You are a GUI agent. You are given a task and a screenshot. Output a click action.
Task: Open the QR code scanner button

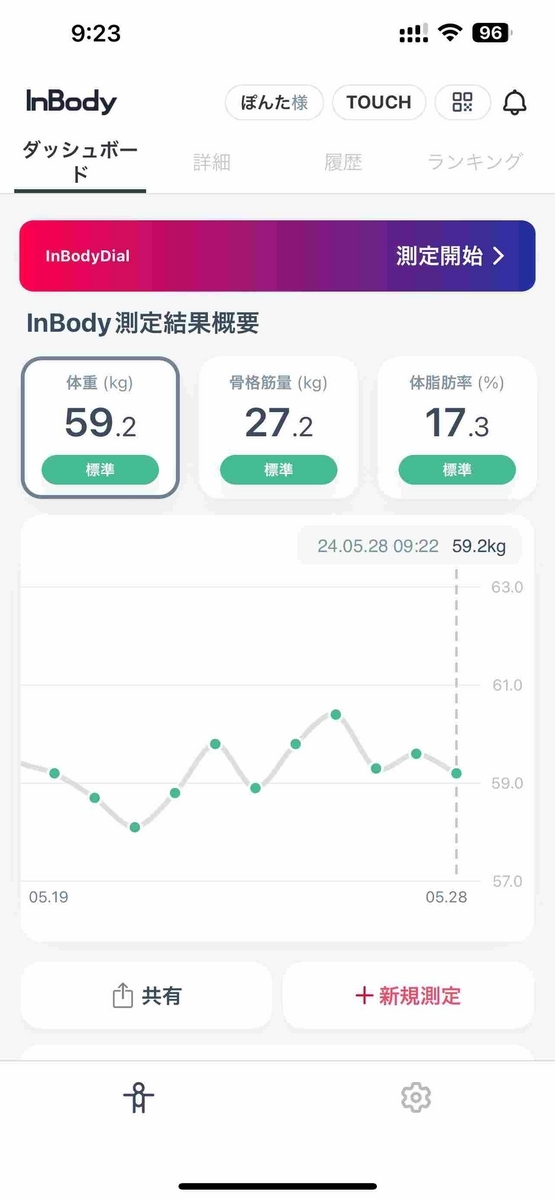pyautogui.click(x=462, y=102)
